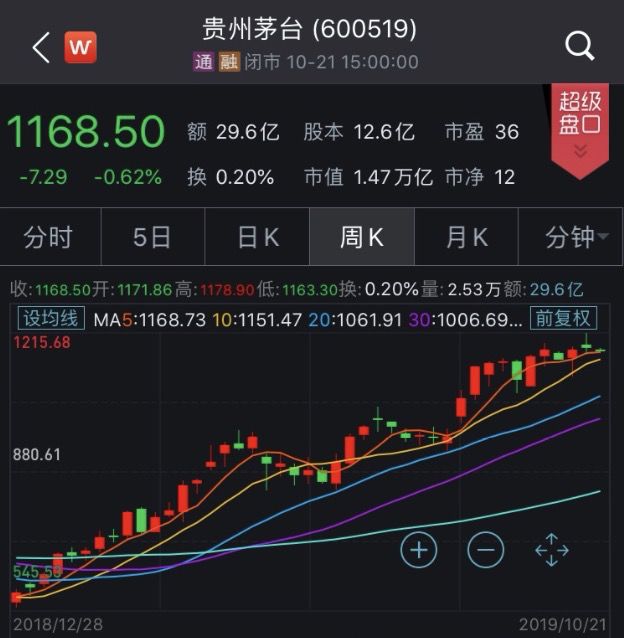Image resolution: width=624 pixels, height=638 pixels.
Task: Go back using the arrow
Action: point(40,47)
